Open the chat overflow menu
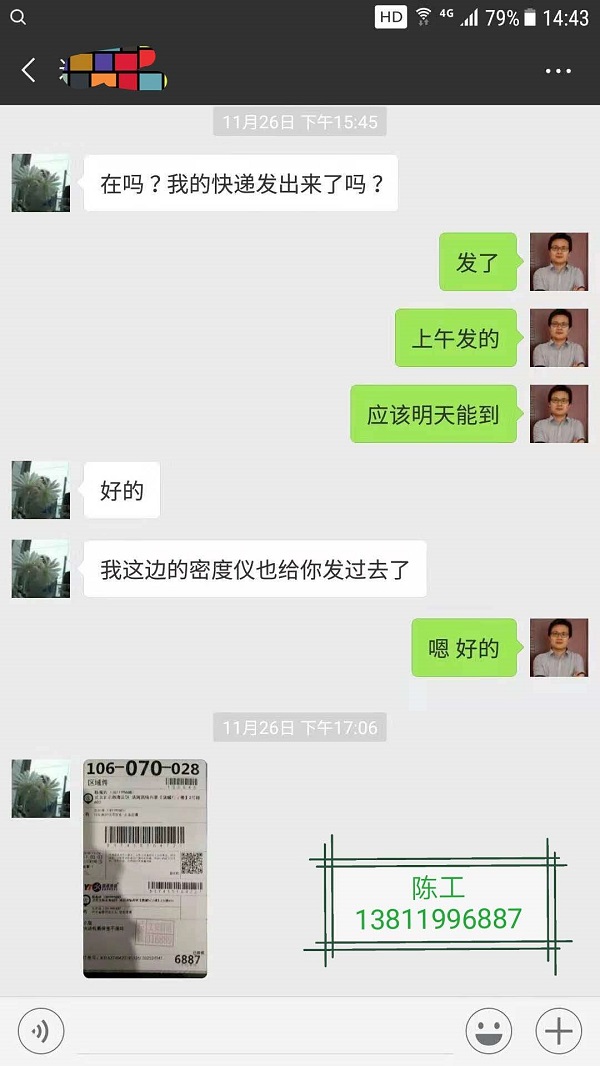600x1066 pixels. (x=558, y=71)
